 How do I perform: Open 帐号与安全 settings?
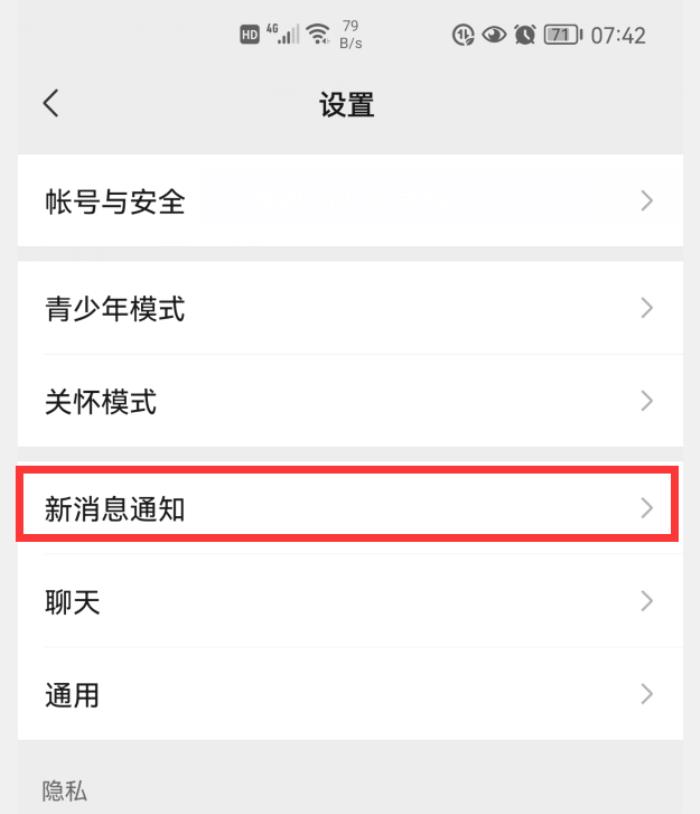click(x=349, y=201)
